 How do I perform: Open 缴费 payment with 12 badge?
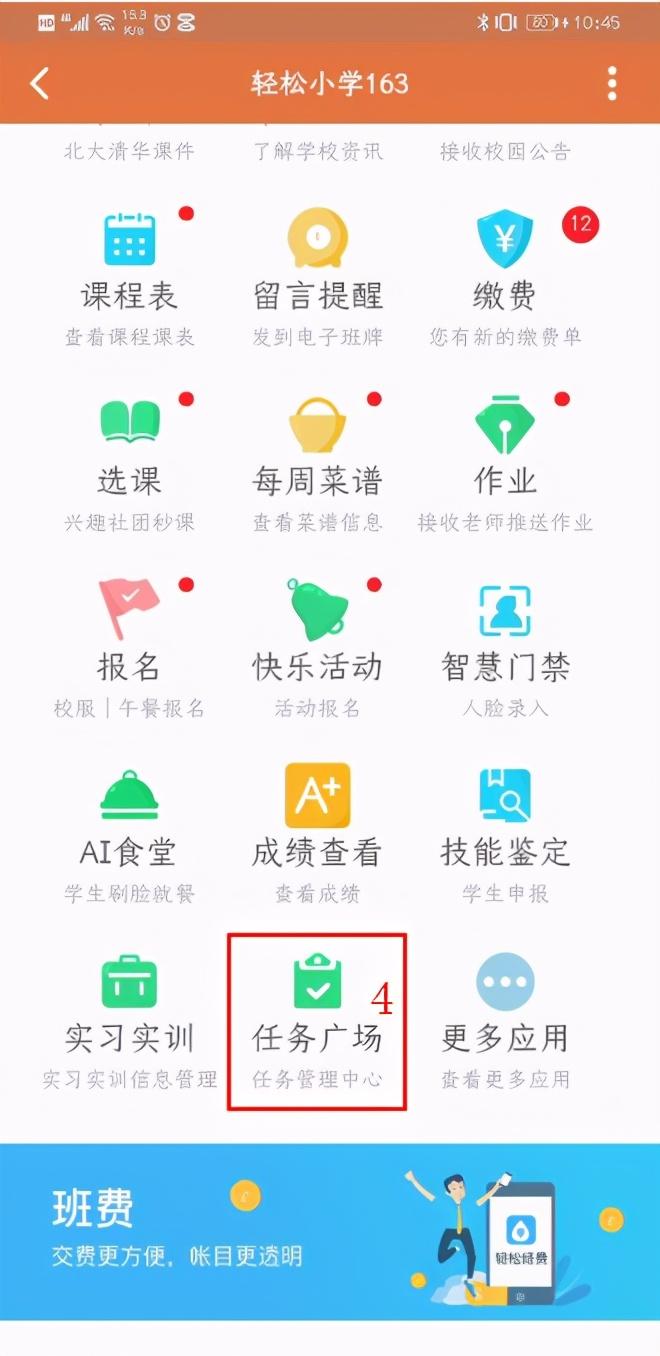[x=505, y=270]
